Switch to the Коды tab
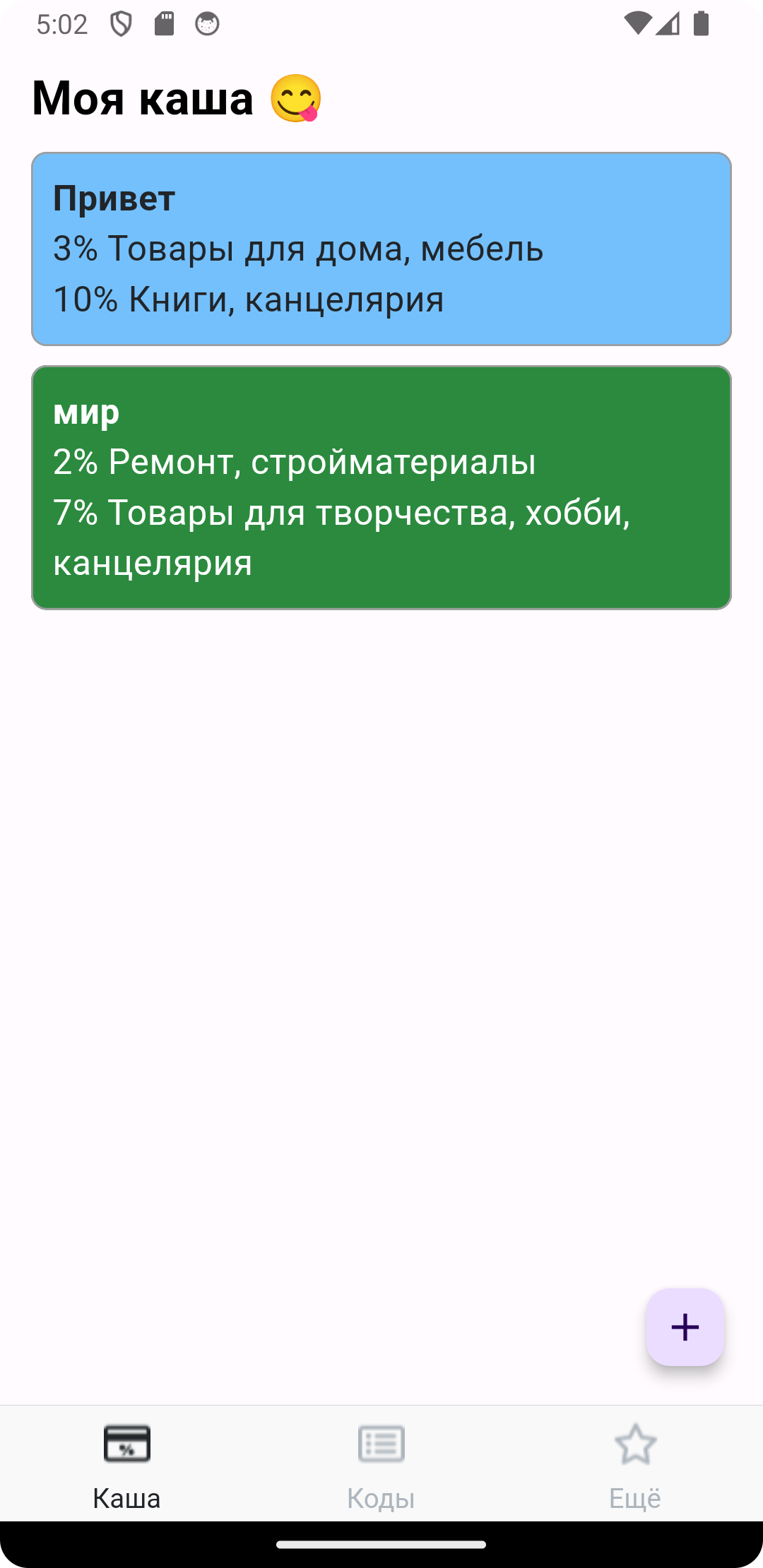 click(381, 1465)
